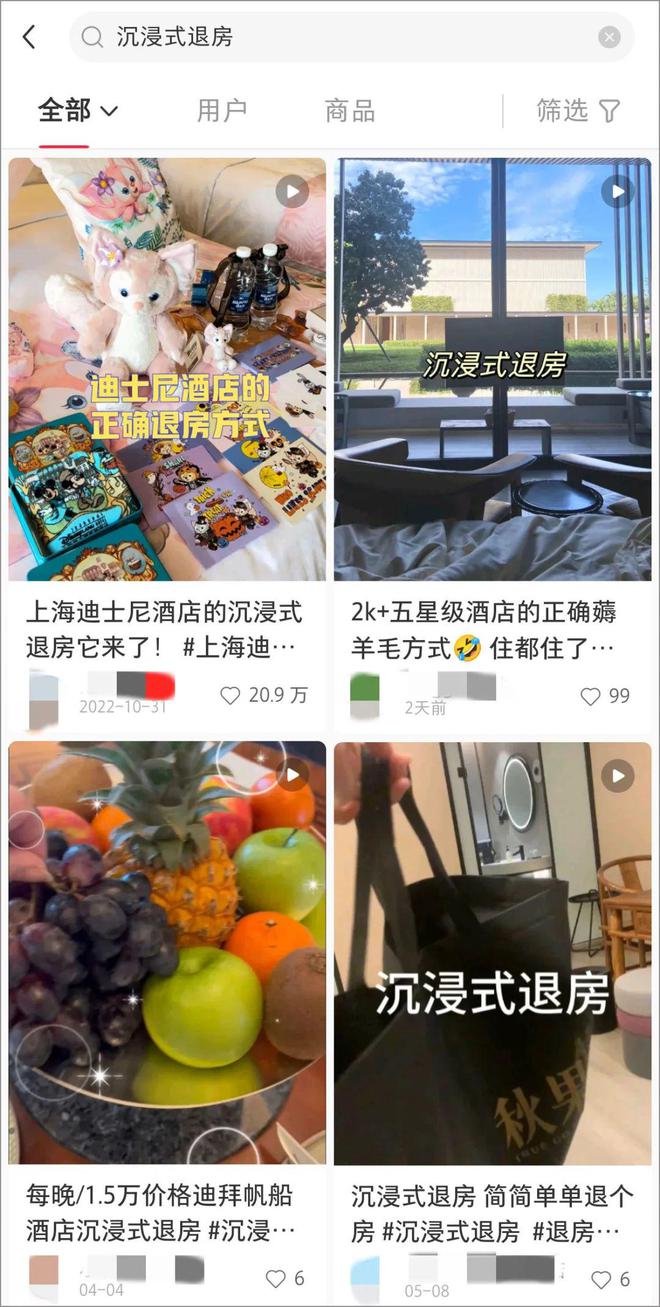Clear the search text with the X icon

click(609, 38)
